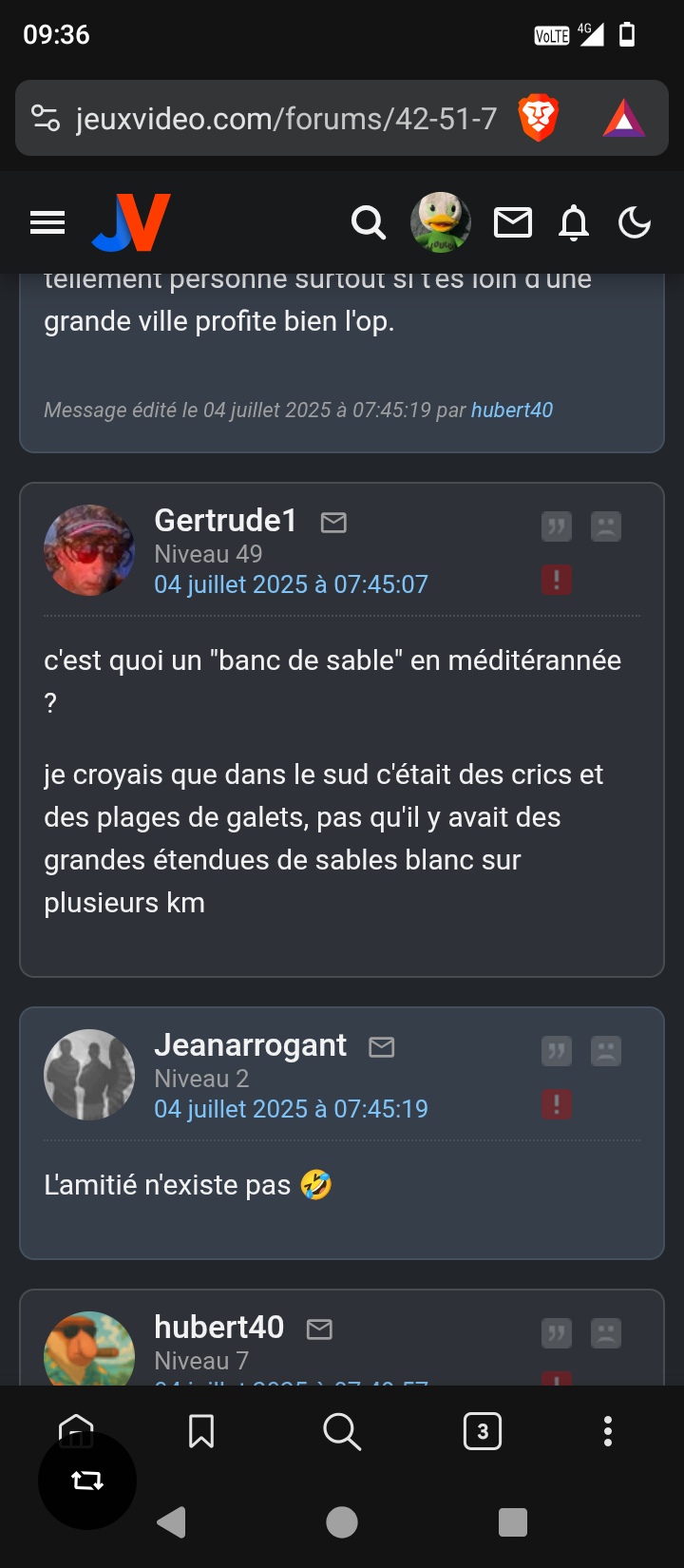This screenshot has height=1568, width=684.
Task: Quote Gertrude1's message
Action: pos(557,526)
